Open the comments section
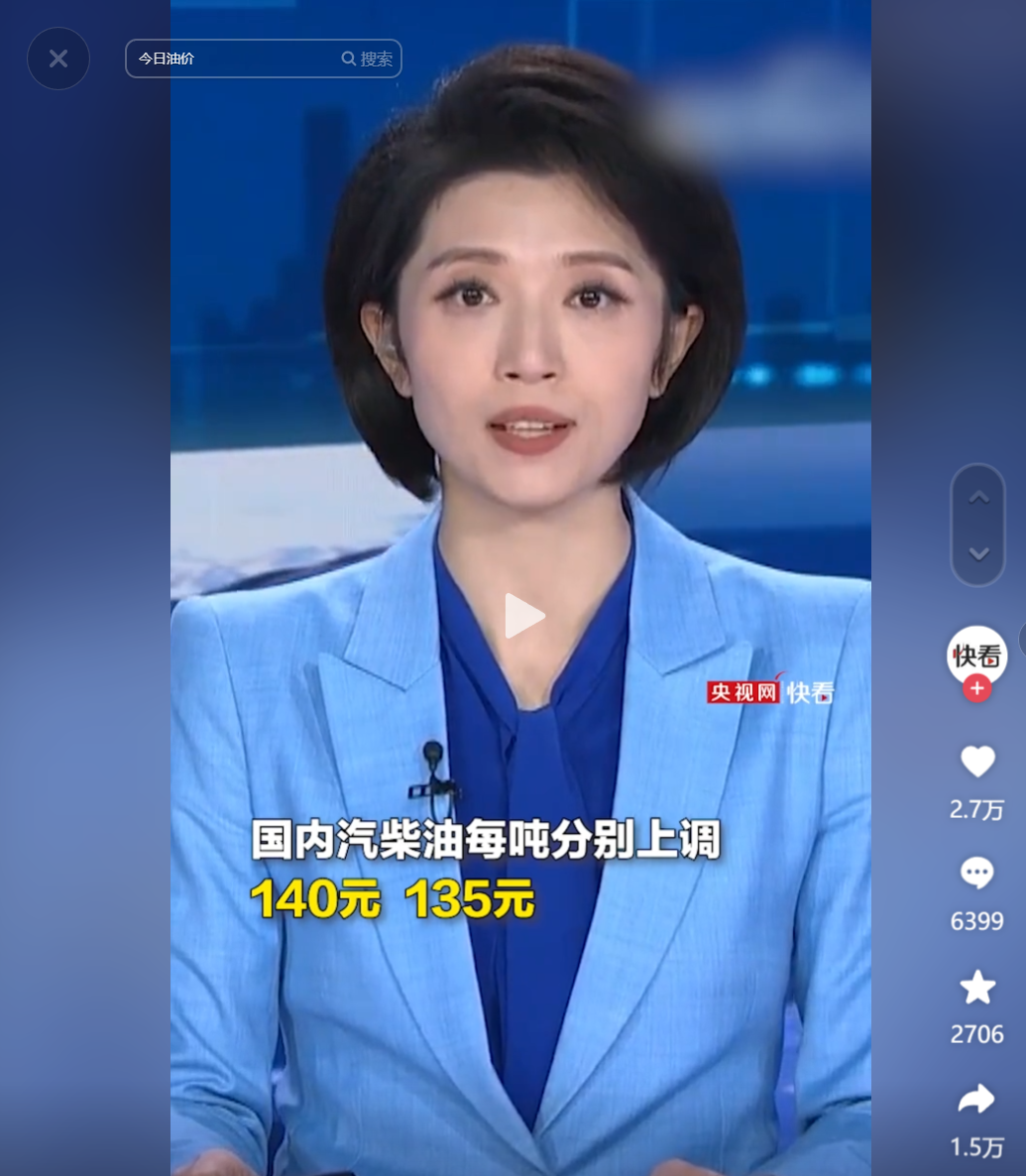This screenshot has height=1176, width=1026. [x=977, y=874]
